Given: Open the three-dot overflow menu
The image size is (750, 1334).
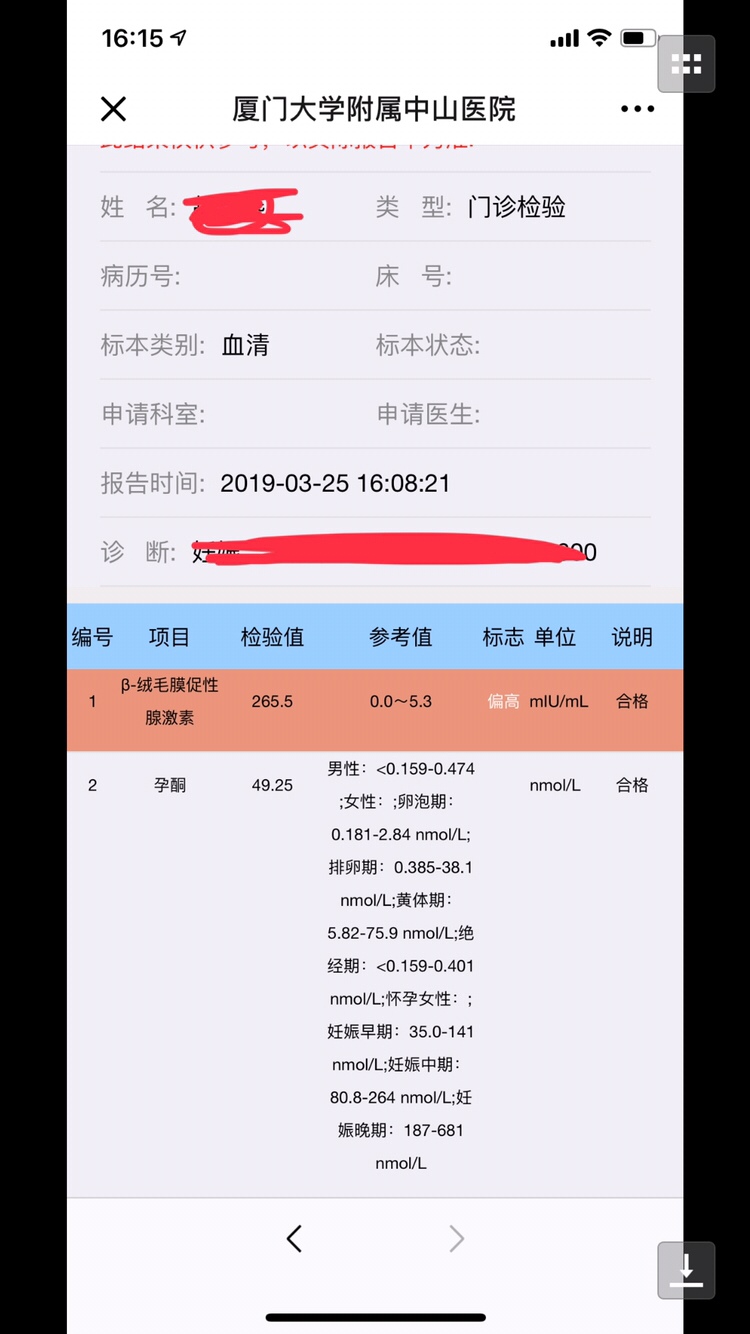Looking at the screenshot, I should click(x=637, y=109).
